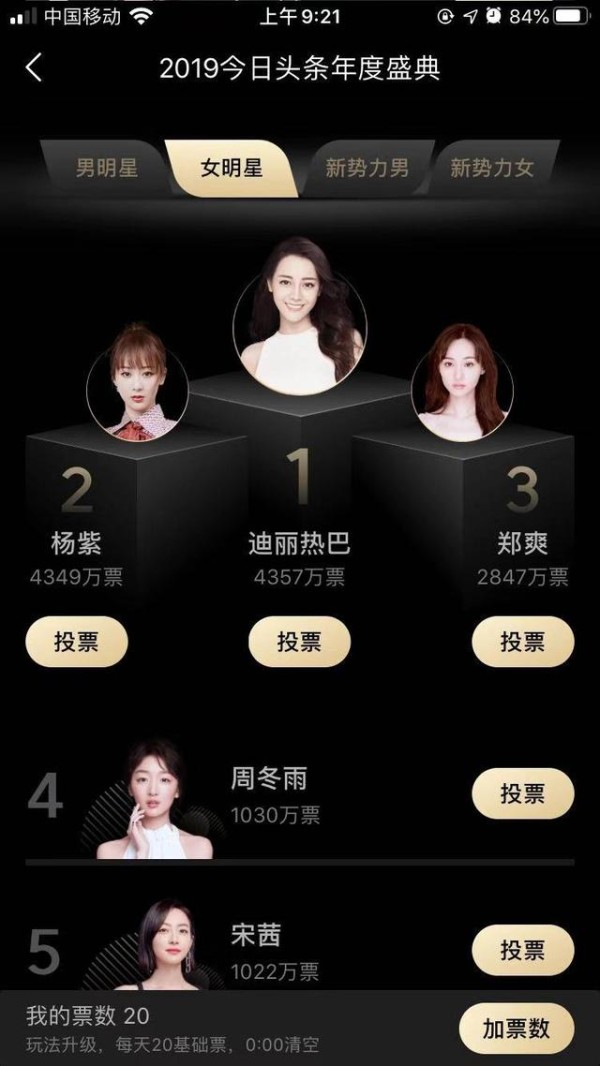Switch to the 新势力女 tab
Viewport: 600px width, 1066px height.
point(491,167)
